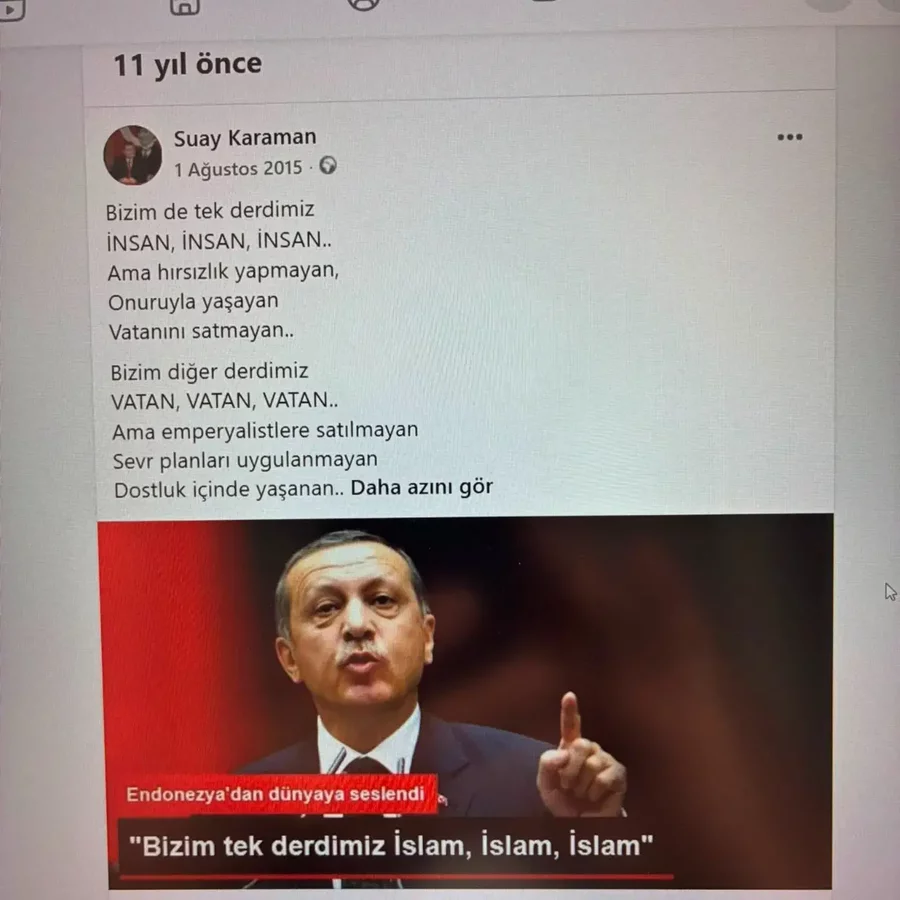This screenshot has width=900, height=900.
Task: Switch to the video tab at top
Action: point(11,8)
